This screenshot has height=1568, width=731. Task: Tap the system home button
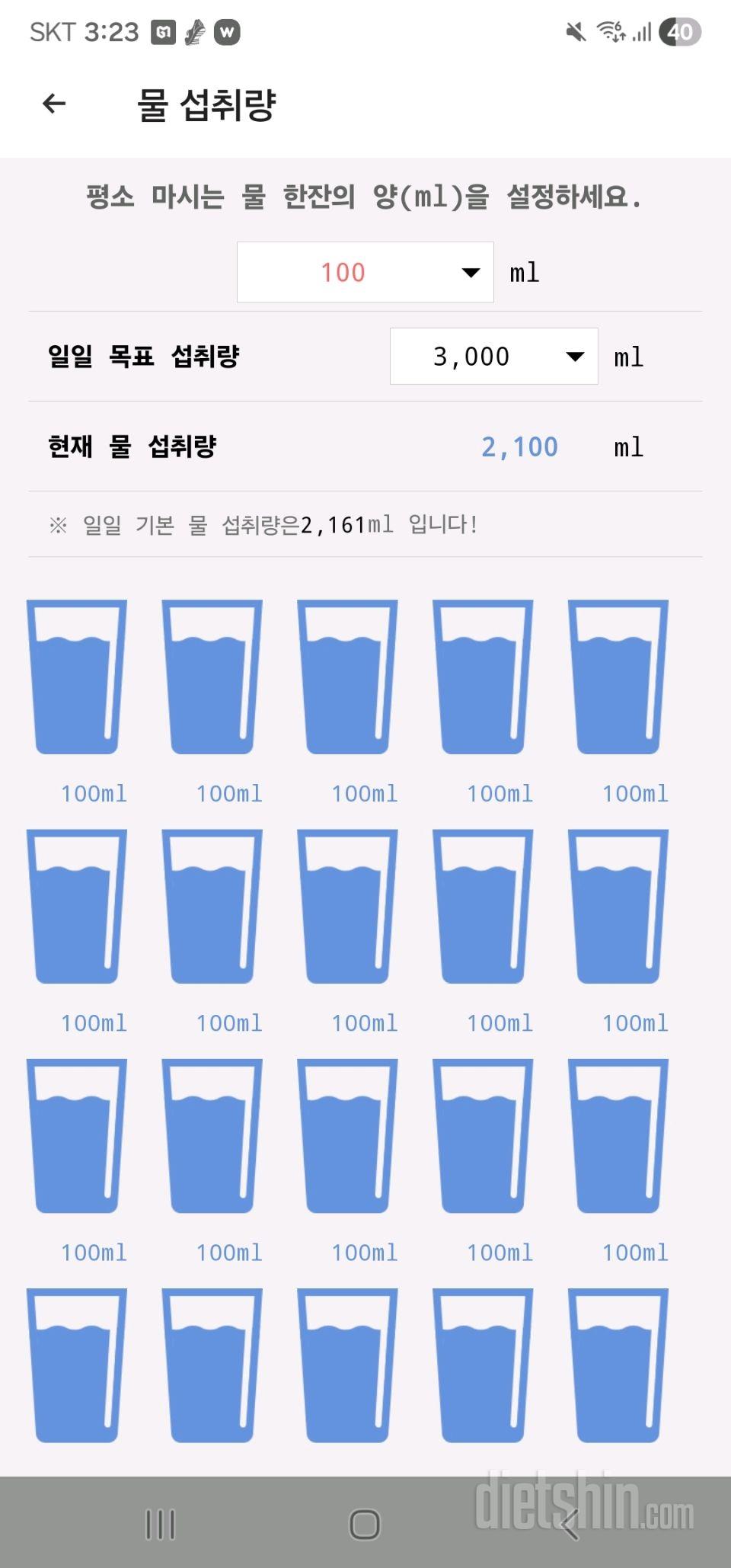[x=364, y=1525]
